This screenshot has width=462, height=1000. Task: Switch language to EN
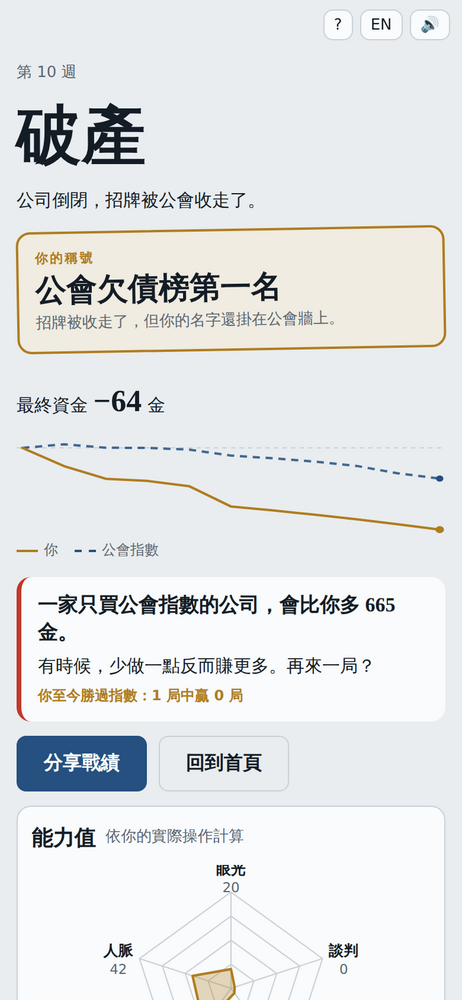tap(381, 25)
